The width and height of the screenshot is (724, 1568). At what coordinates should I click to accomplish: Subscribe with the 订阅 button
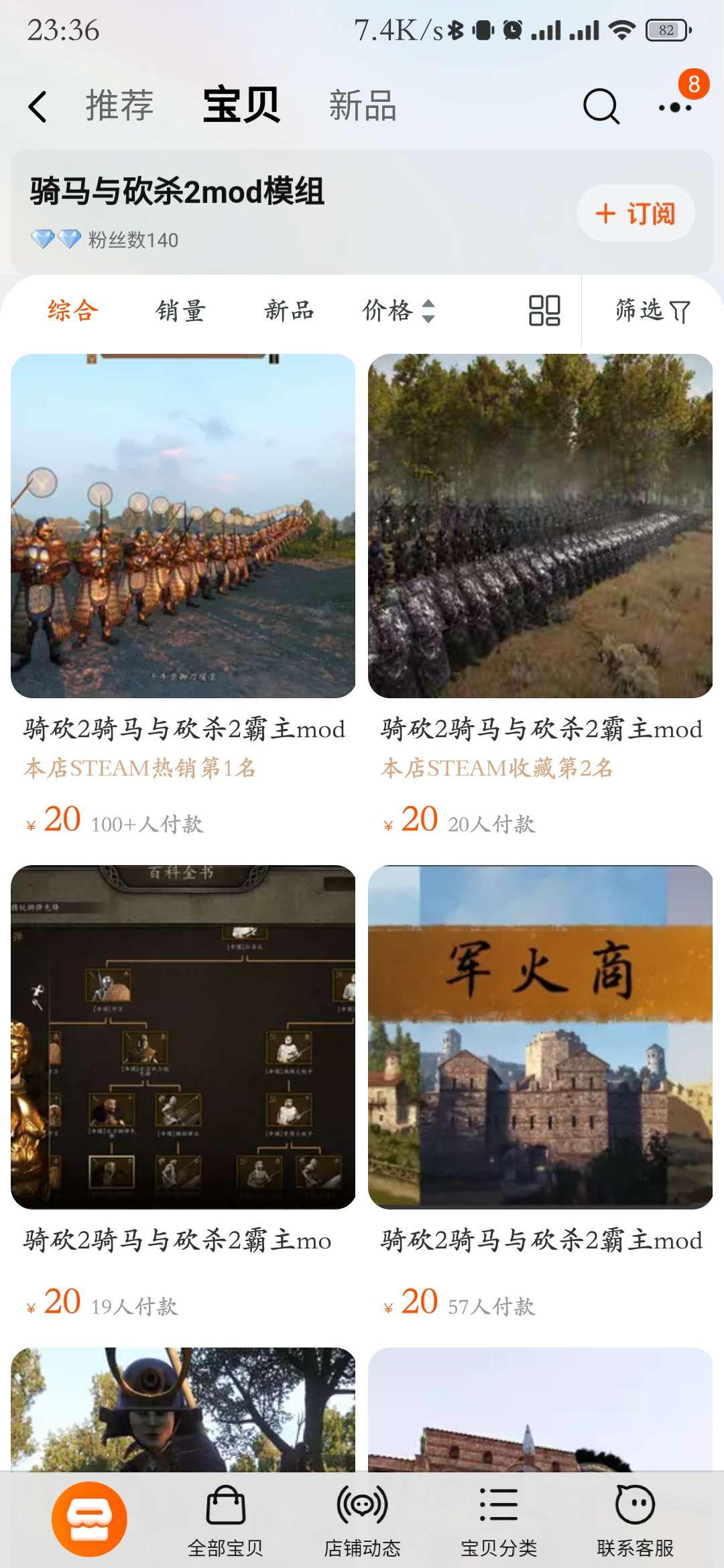(636, 214)
